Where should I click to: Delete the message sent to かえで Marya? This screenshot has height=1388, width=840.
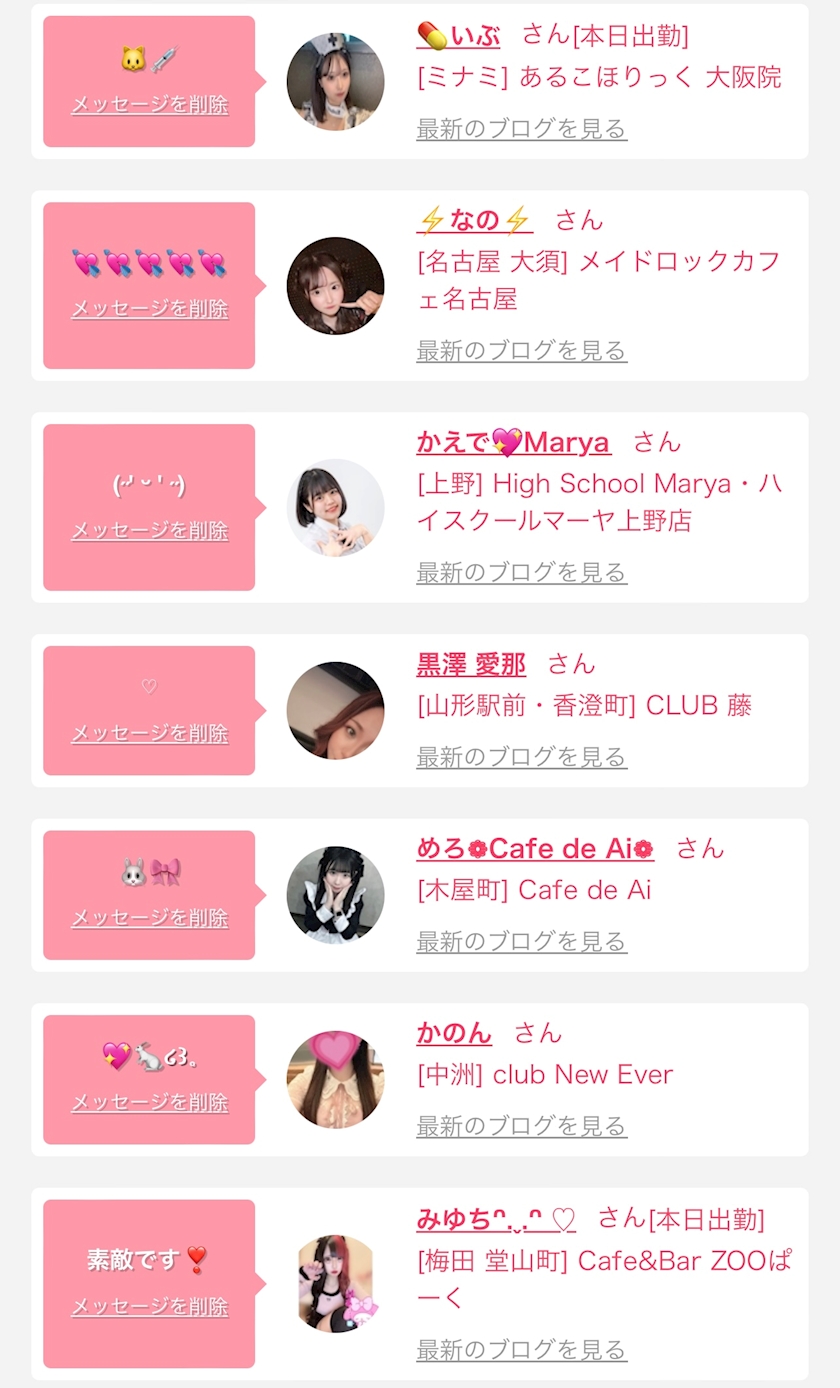click(150, 531)
